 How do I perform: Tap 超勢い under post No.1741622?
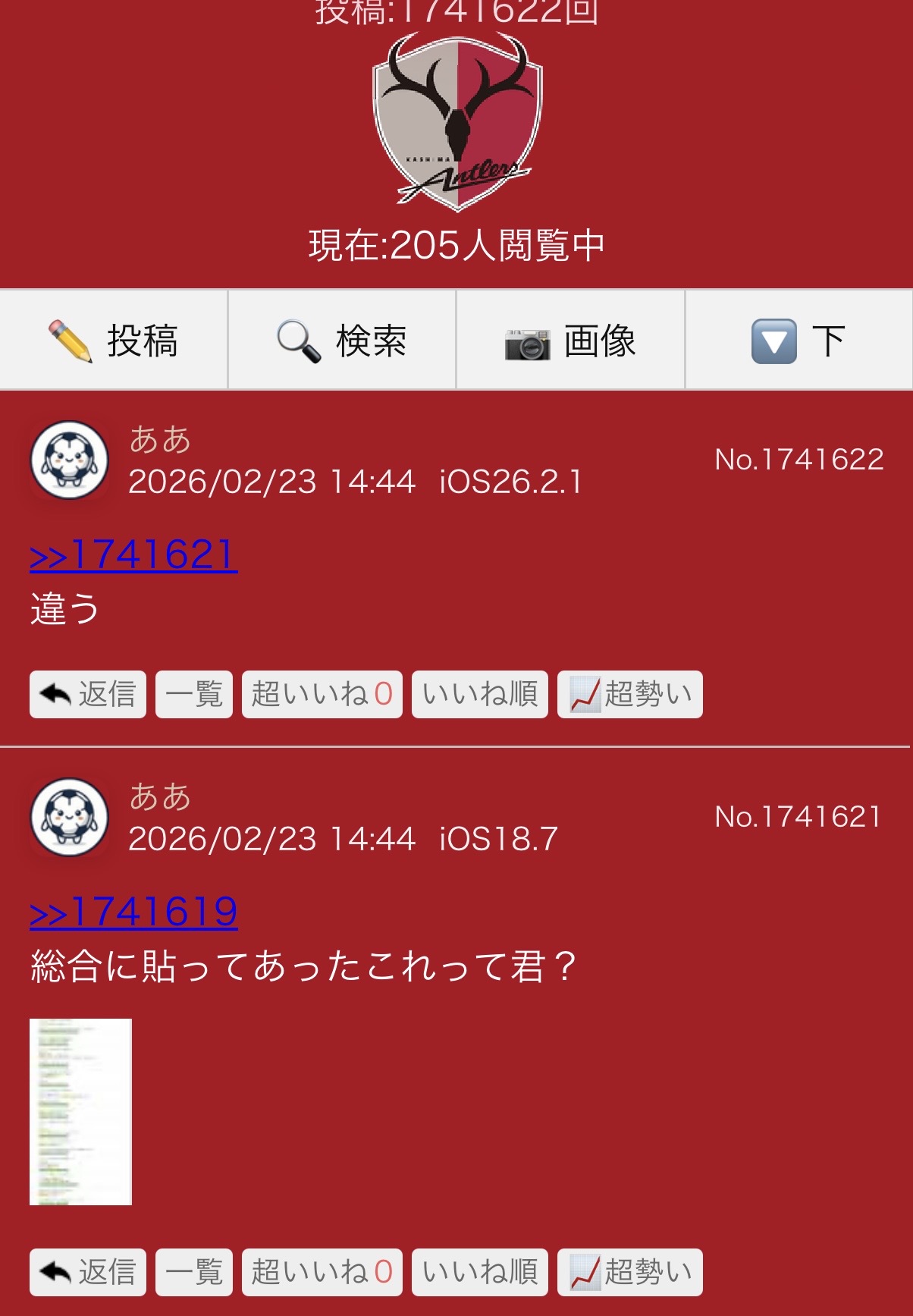pyautogui.click(x=630, y=694)
